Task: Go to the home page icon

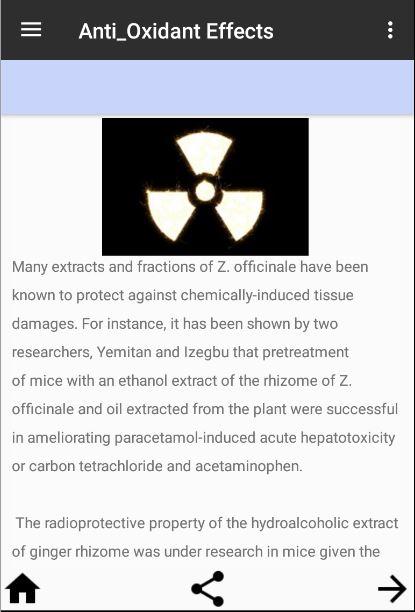Action: pos(23,588)
